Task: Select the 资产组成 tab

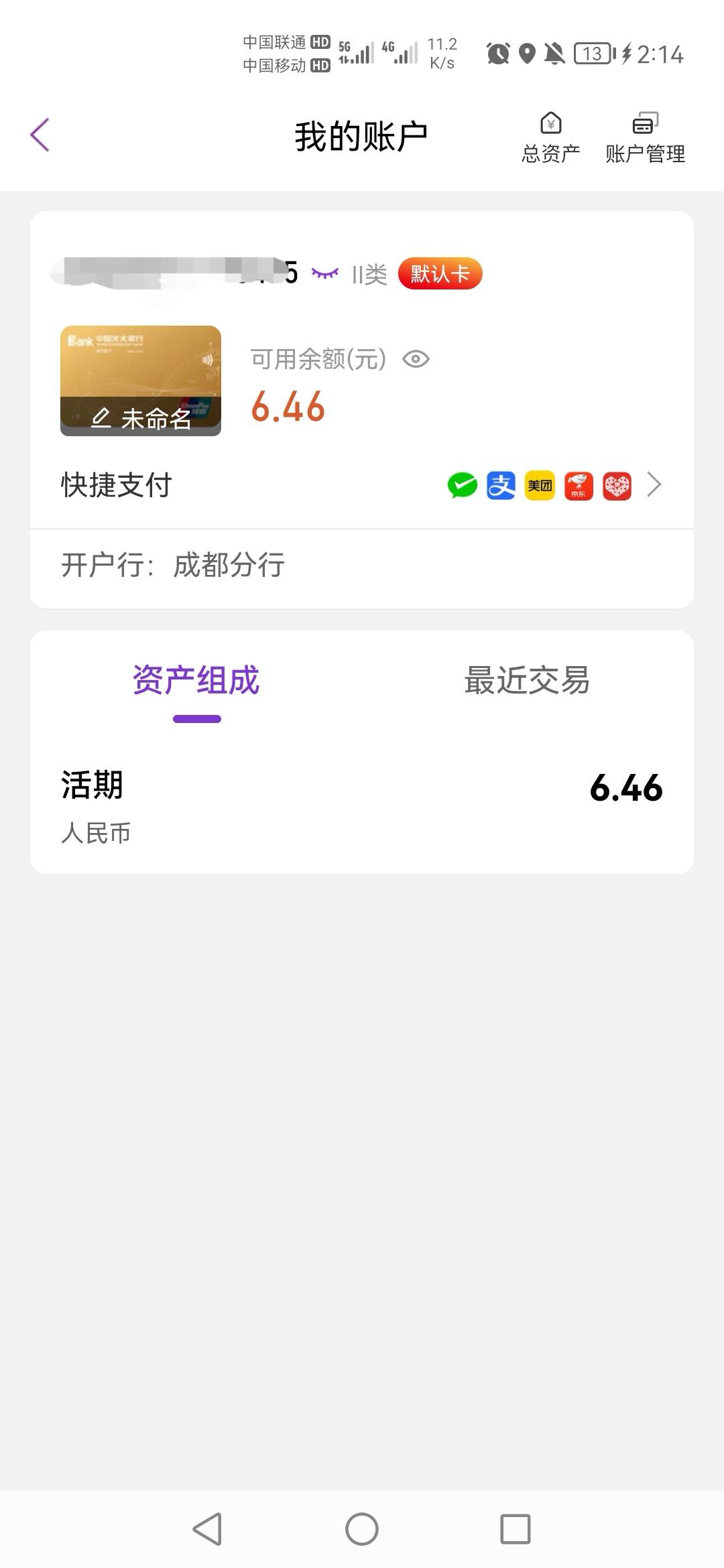Action: (196, 681)
